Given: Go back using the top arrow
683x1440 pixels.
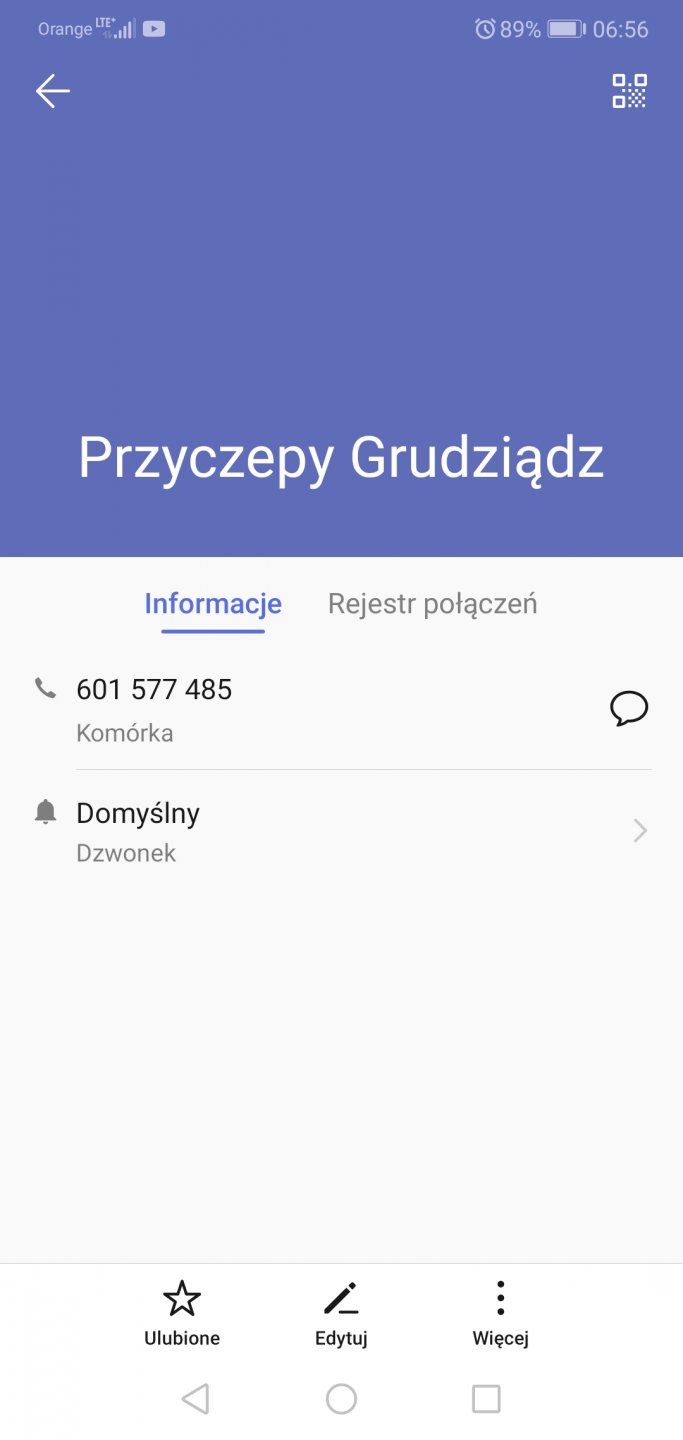Looking at the screenshot, I should click(x=53, y=91).
